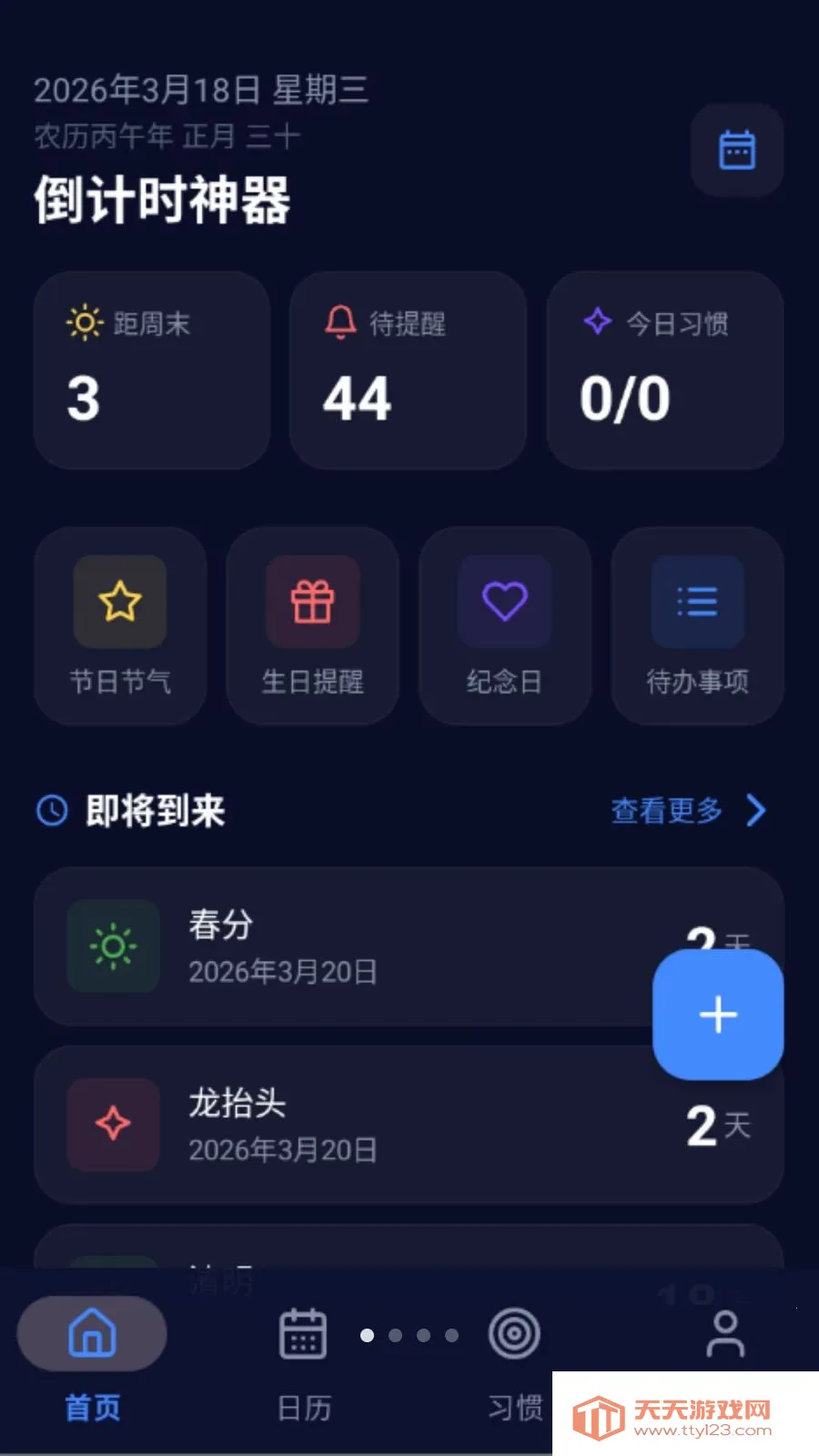819x1456 pixels.
Task: Select the 首页 home tab
Action: pos(91,1360)
